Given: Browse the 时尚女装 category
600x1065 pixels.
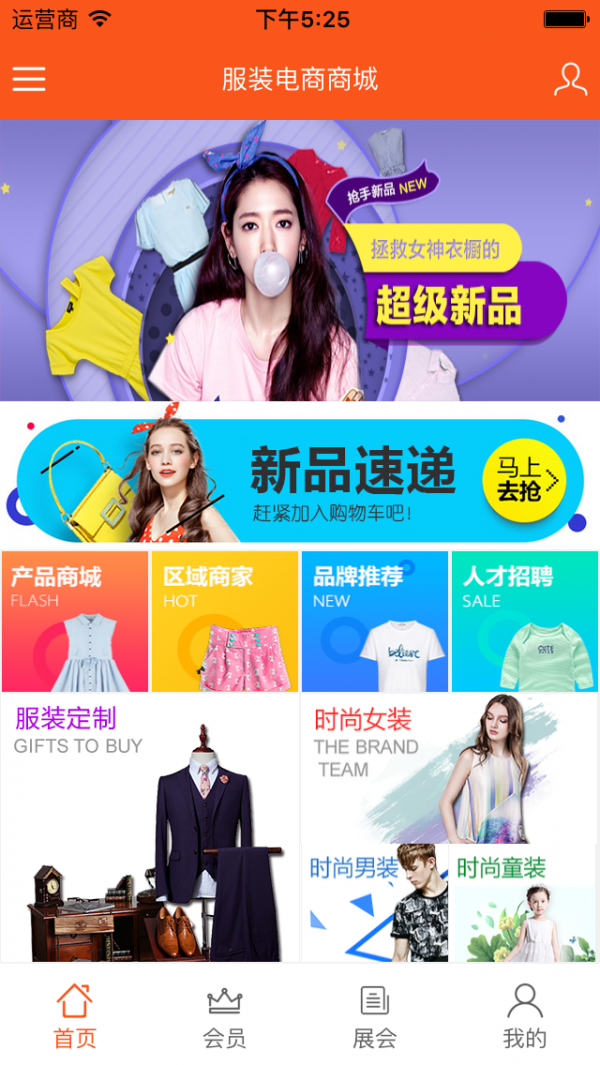Looking at the screenshot, I should [448, 768].
